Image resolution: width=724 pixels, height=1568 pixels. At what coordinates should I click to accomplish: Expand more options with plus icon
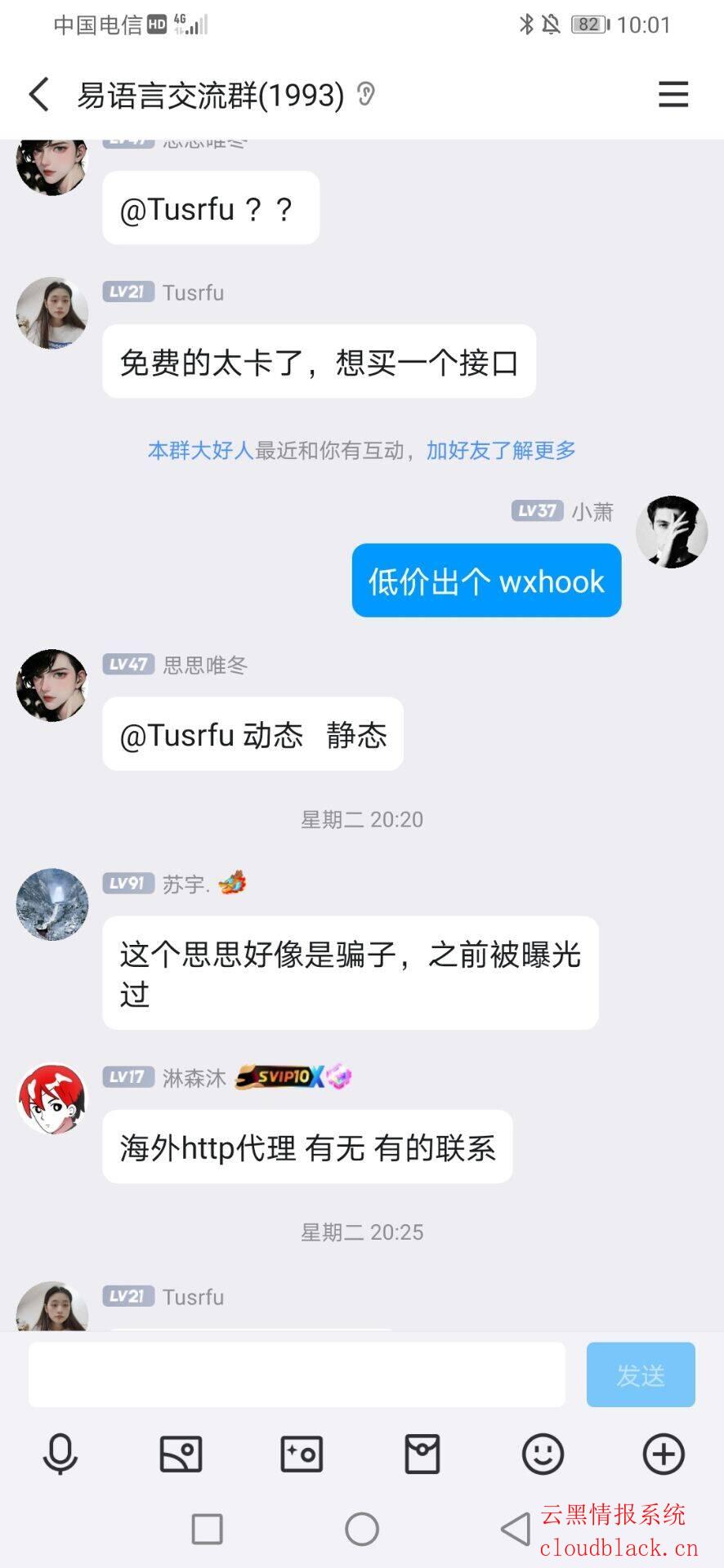tap(664, 1454)
